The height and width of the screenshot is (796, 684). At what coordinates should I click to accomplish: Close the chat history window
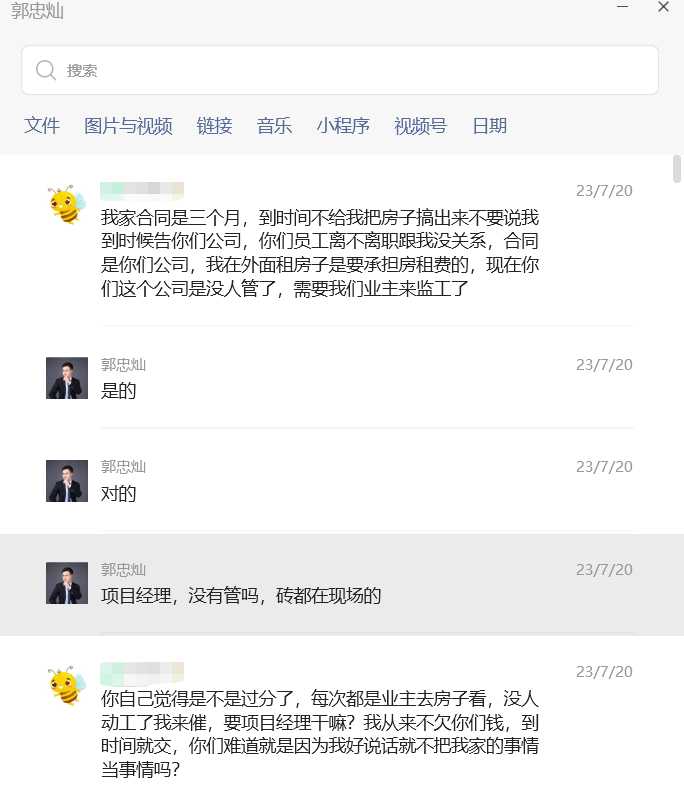tap(663, 7)
